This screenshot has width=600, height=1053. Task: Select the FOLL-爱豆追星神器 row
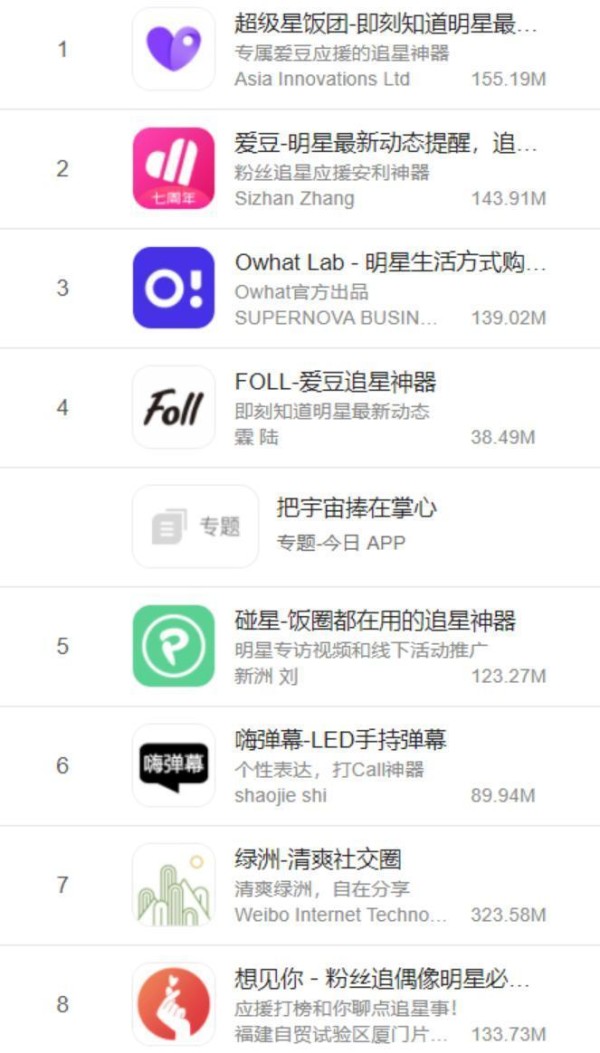(300, 408)
